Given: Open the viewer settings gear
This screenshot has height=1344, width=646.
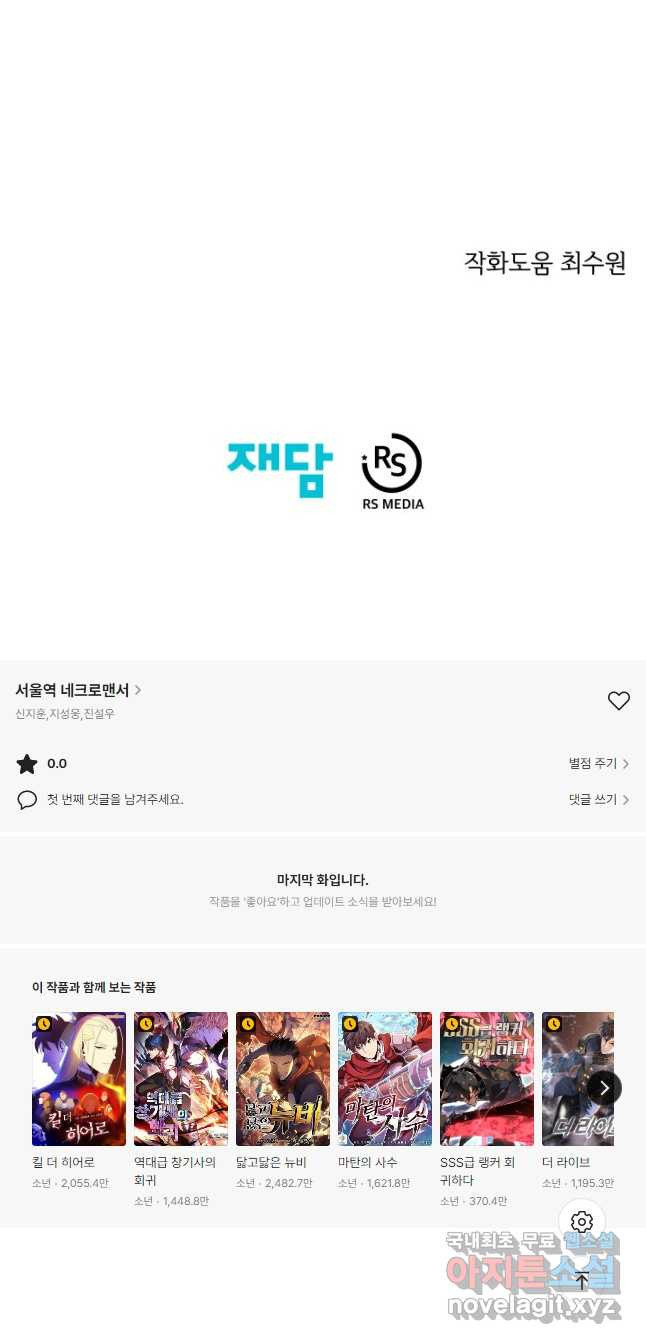Looking at the screenshot, I should point(582,1222).
